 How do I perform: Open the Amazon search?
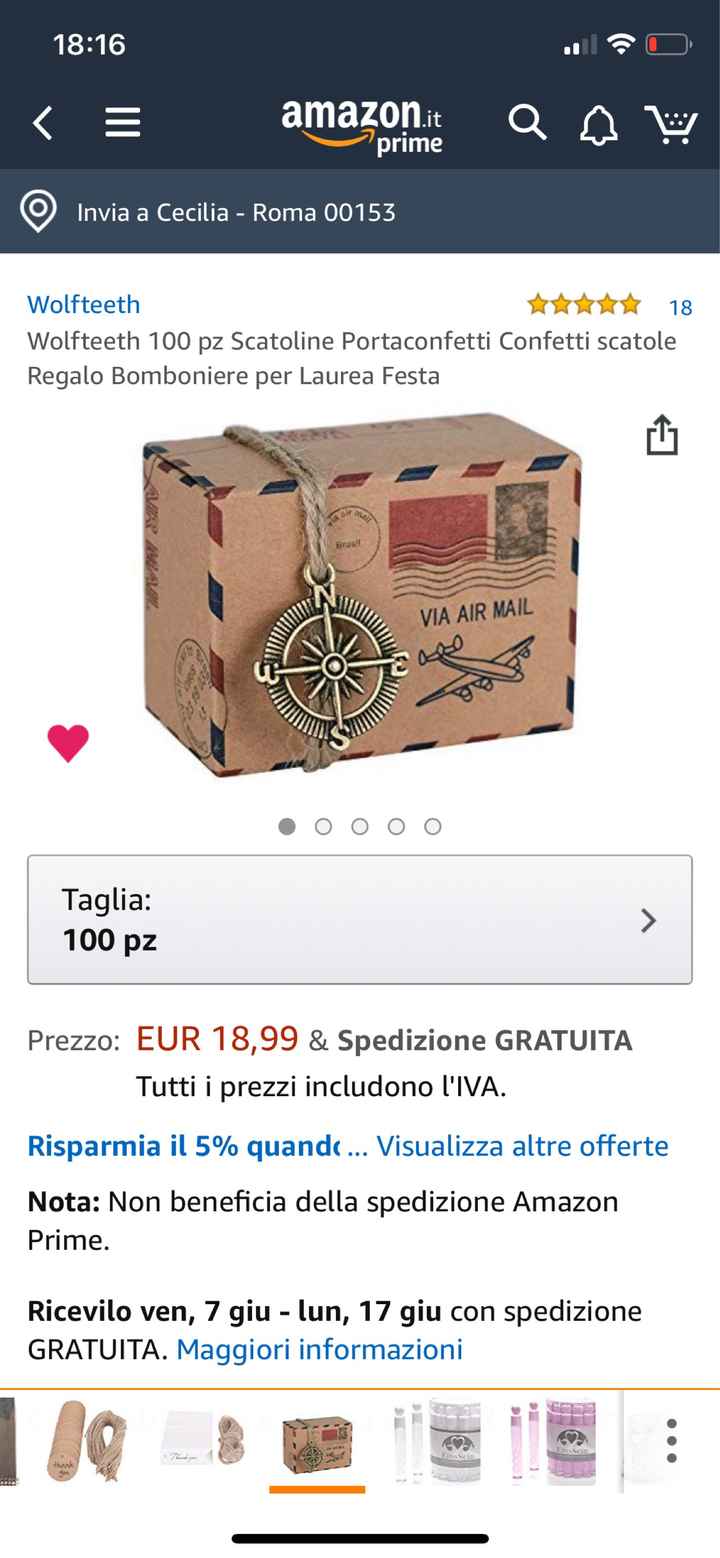(x=529, y=122)
